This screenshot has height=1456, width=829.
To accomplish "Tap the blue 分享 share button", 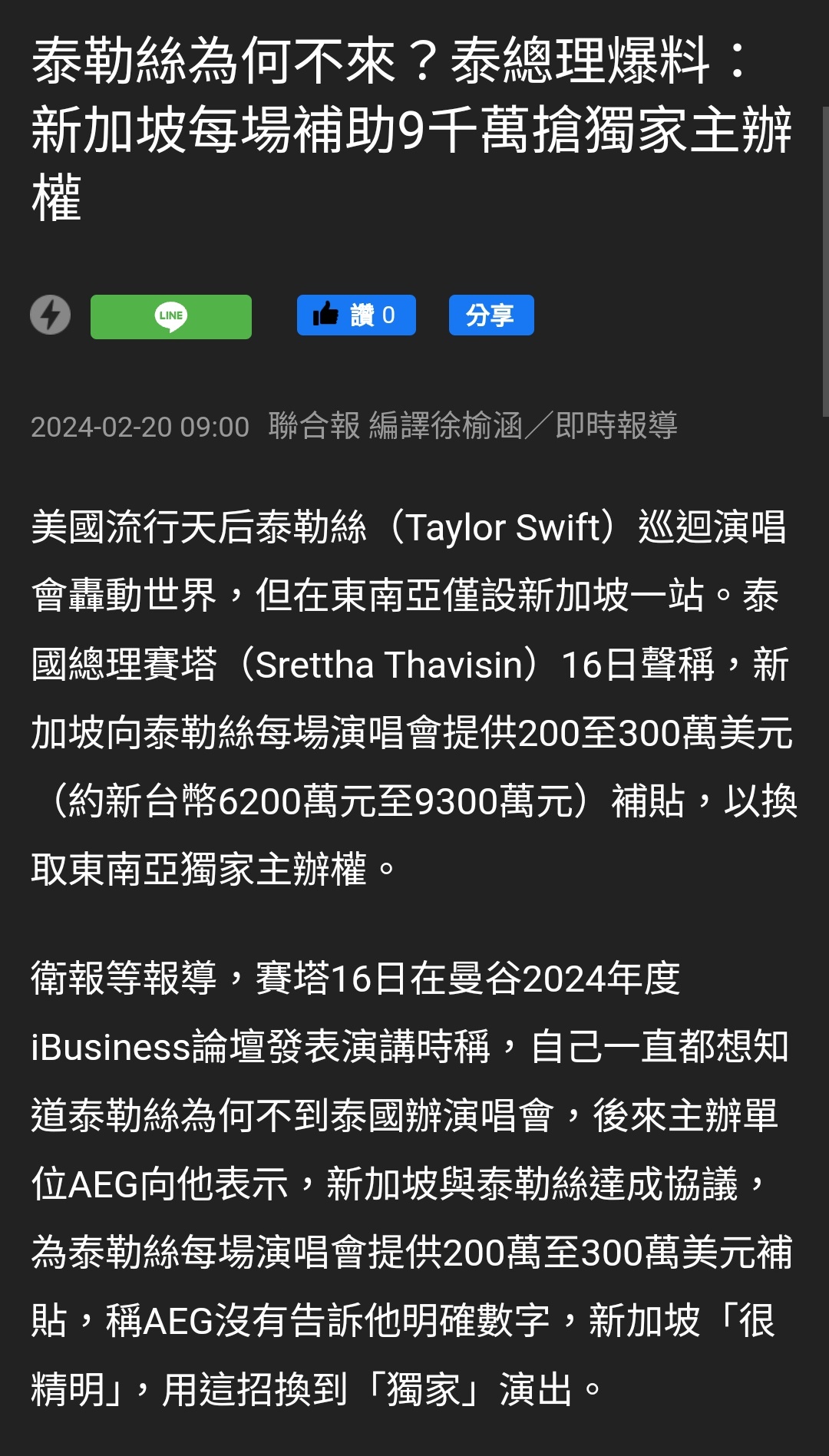I will pos(491,315).
